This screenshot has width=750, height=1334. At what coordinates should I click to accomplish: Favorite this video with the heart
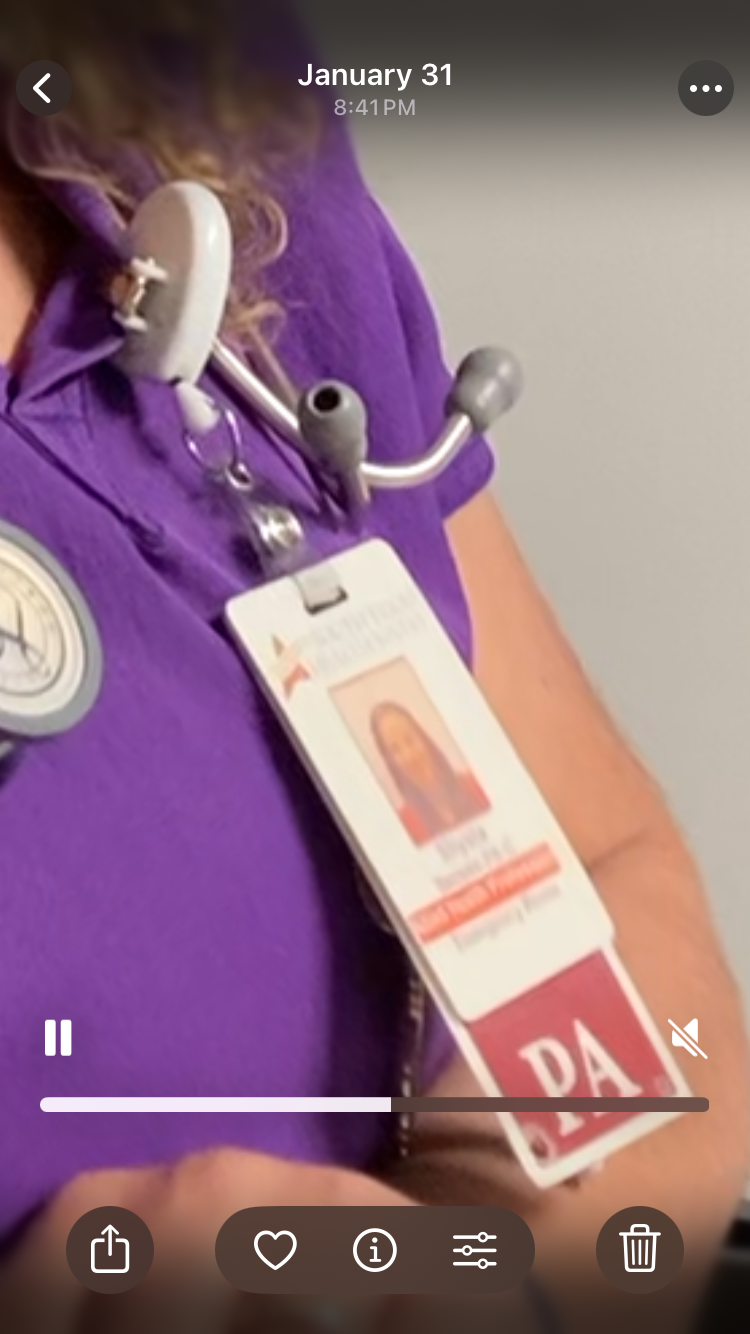275,1251
